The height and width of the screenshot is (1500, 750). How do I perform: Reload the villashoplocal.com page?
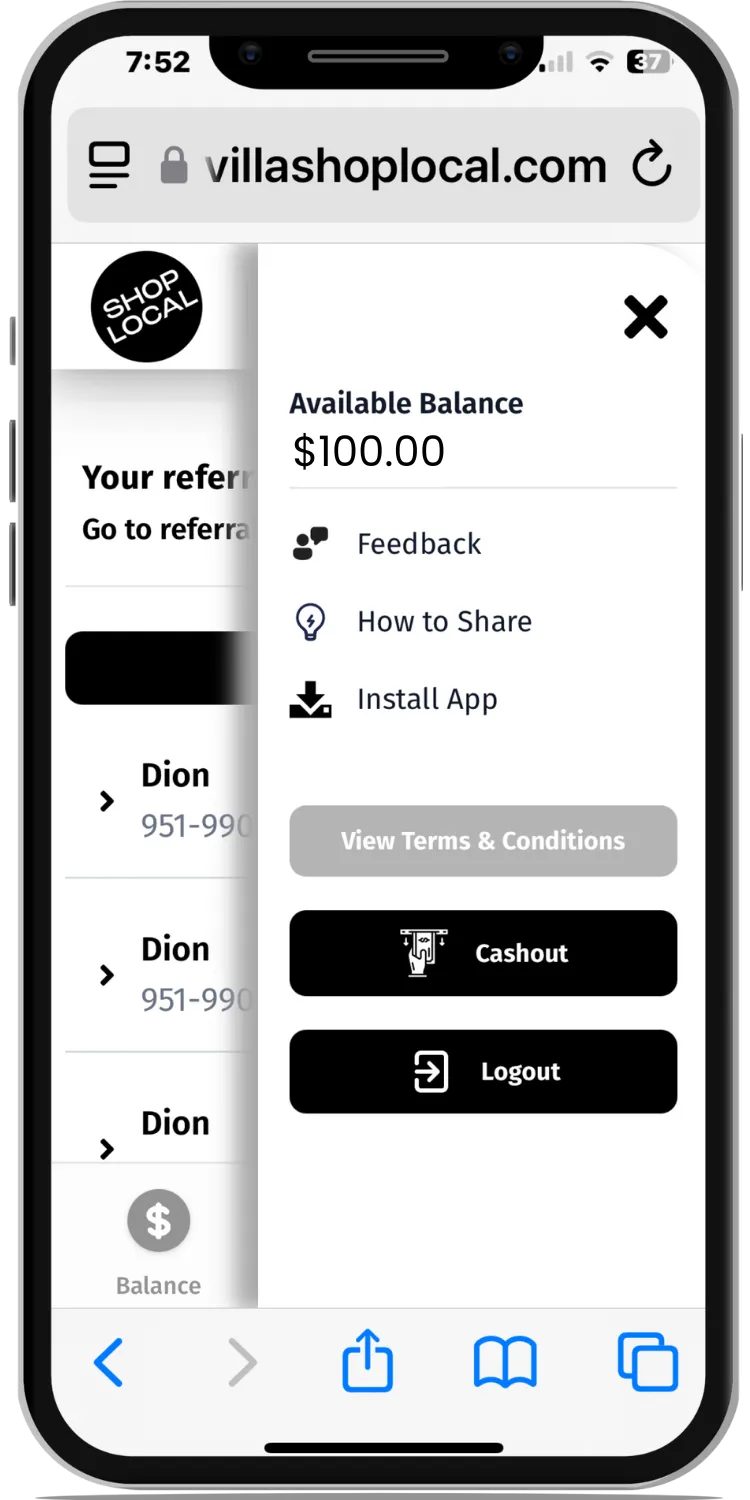[x=651, y=166]
